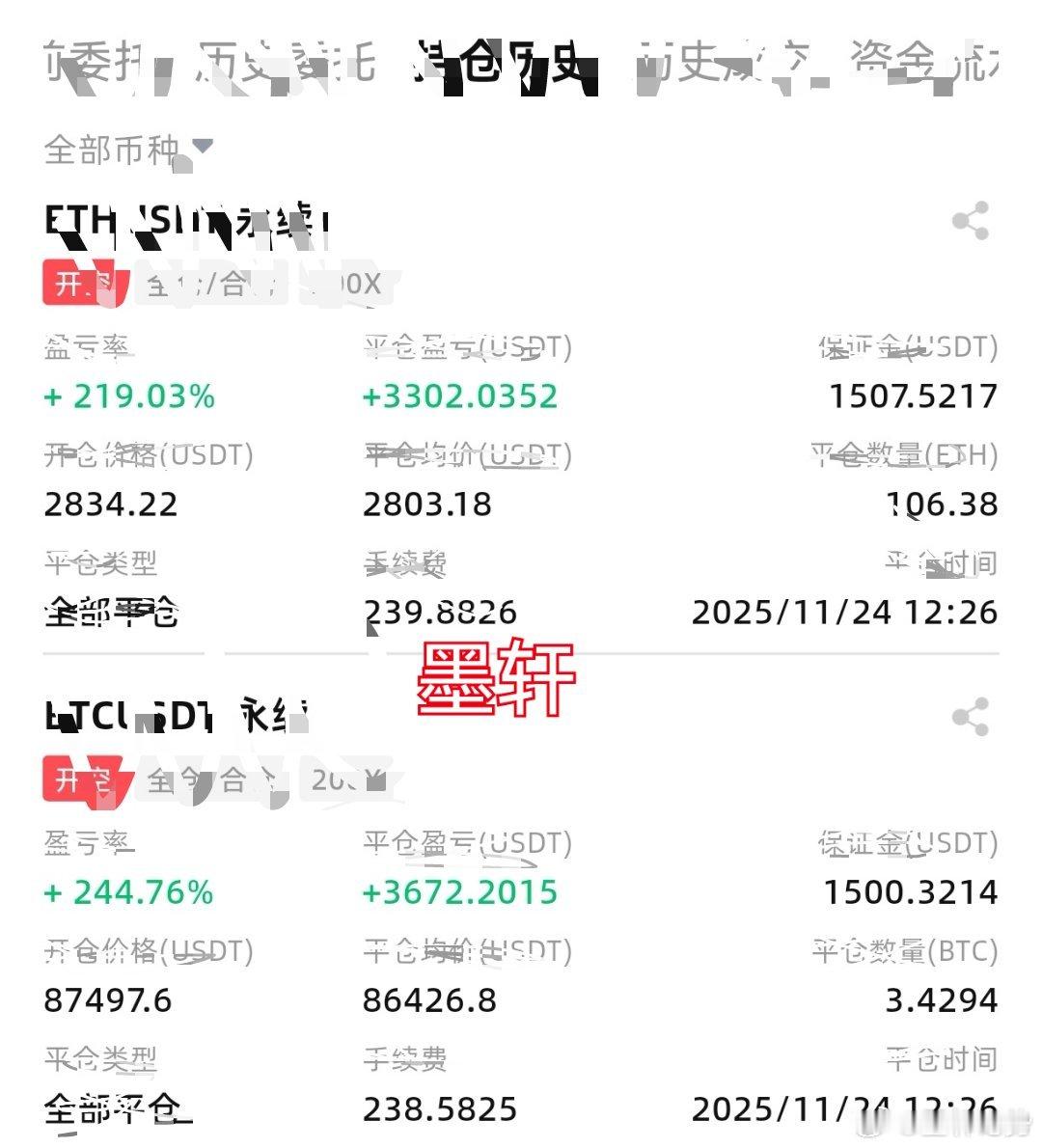Click the 墨轩 red watermark stamp
The width and height of the screenshot is (1042, 1148).
pos(496,678)
